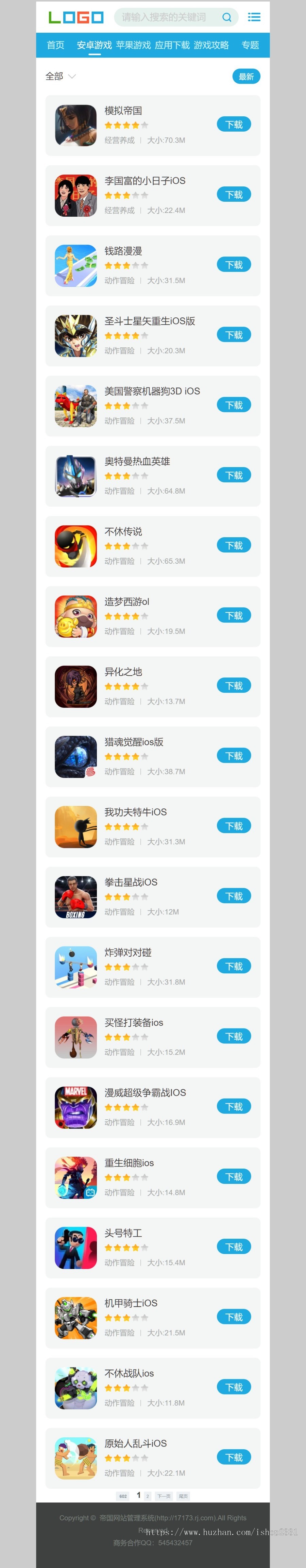Download 圣斗士星矢重生iOS版
This screenshot has width=306, height=1568.
(x=234, y=335)
